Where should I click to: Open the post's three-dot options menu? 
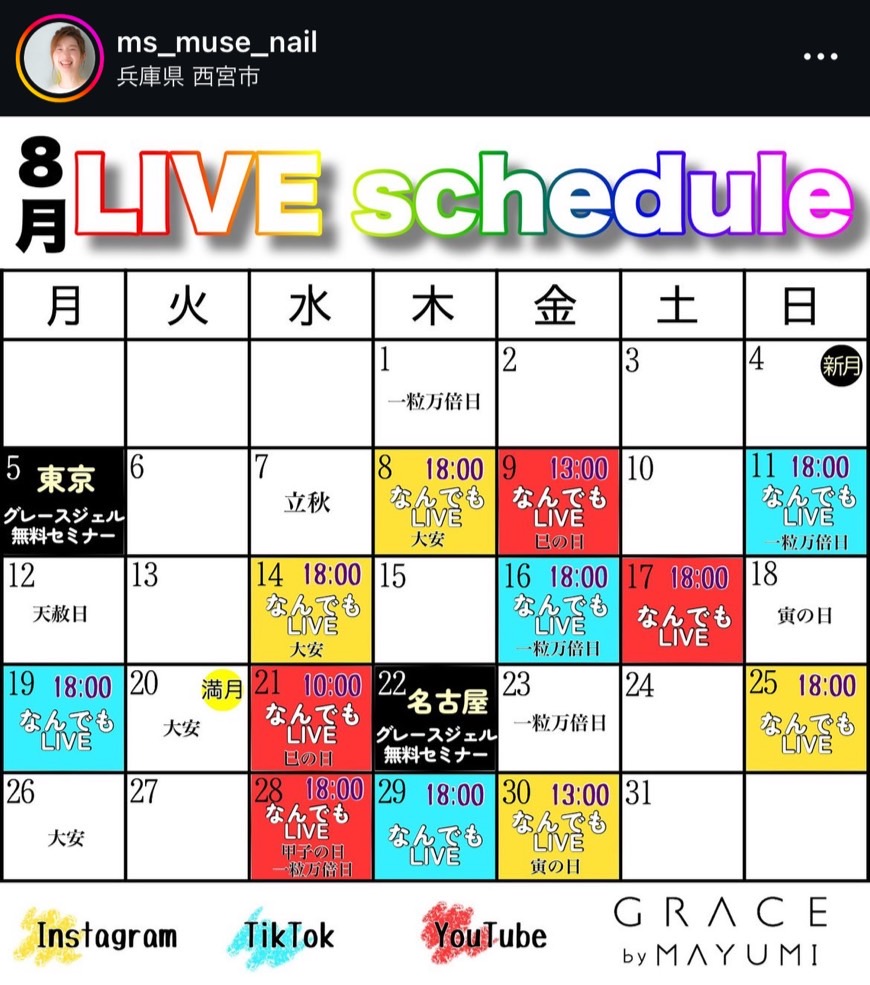click(820, 57)
